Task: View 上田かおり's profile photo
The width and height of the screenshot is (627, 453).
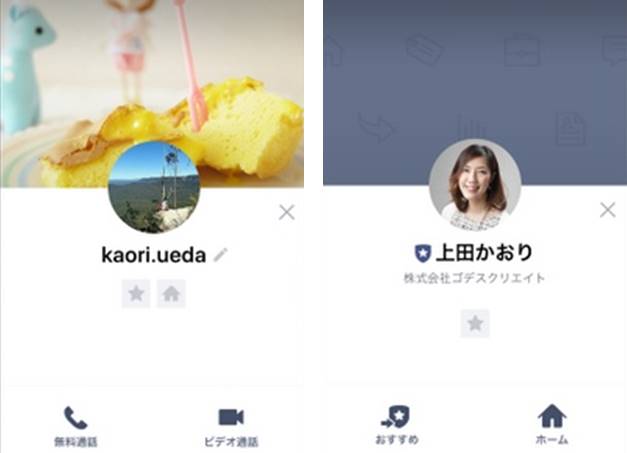Action: pyautogui.click(x=475, y=185)
